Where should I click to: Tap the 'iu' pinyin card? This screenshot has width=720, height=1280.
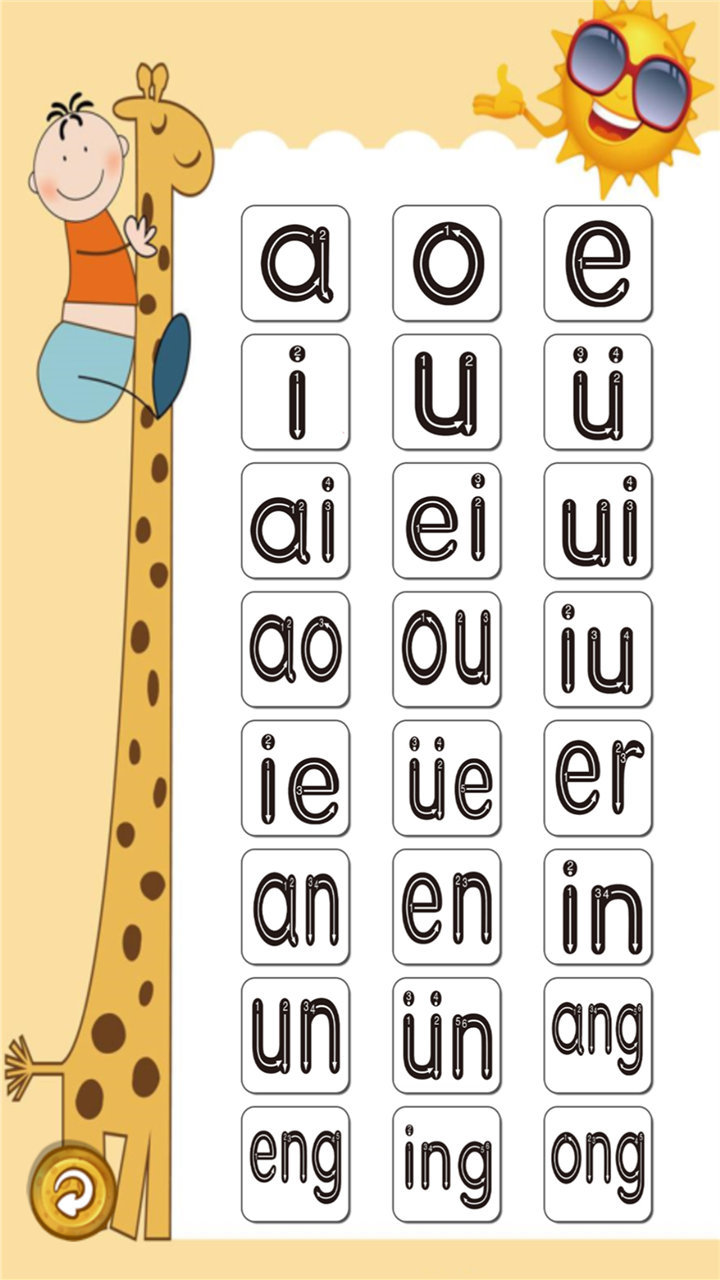pyautogui.click(x=597, y=650)
